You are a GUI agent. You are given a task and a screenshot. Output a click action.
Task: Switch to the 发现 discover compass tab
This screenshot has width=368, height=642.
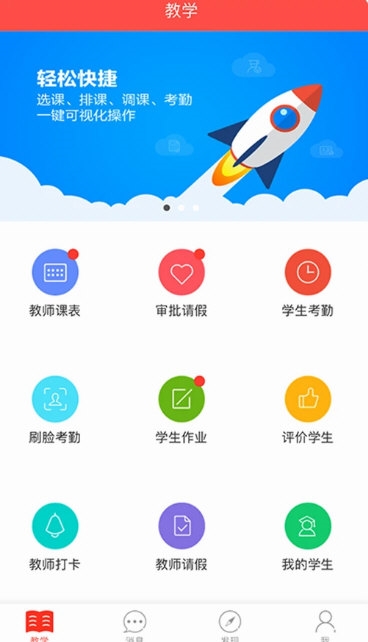click(230, 625)
